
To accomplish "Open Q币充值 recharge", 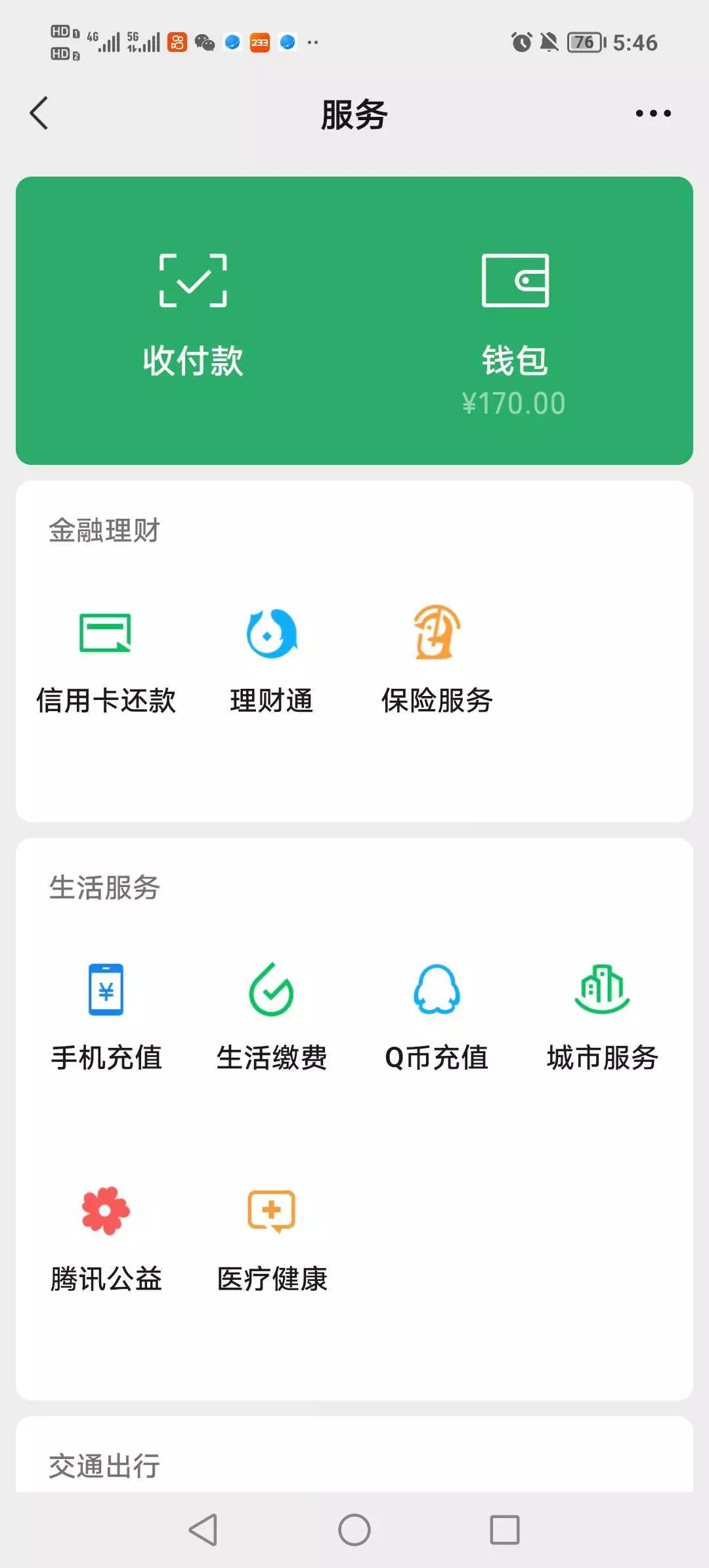I will [x=437, y=1016].
